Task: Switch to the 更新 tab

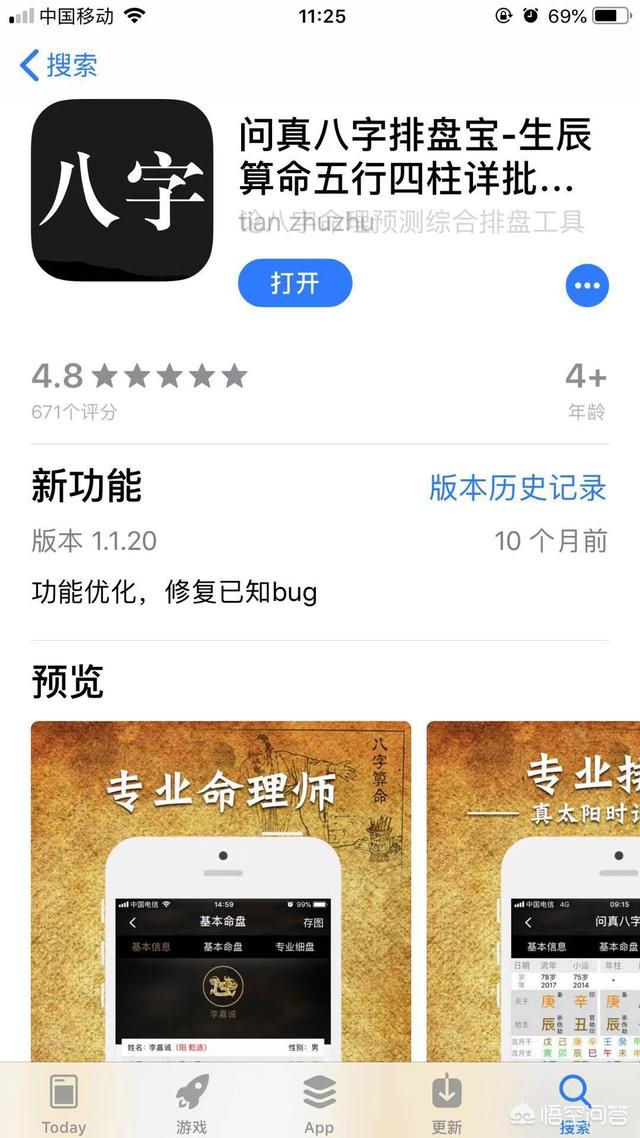Action: [x=447, y=1102]
